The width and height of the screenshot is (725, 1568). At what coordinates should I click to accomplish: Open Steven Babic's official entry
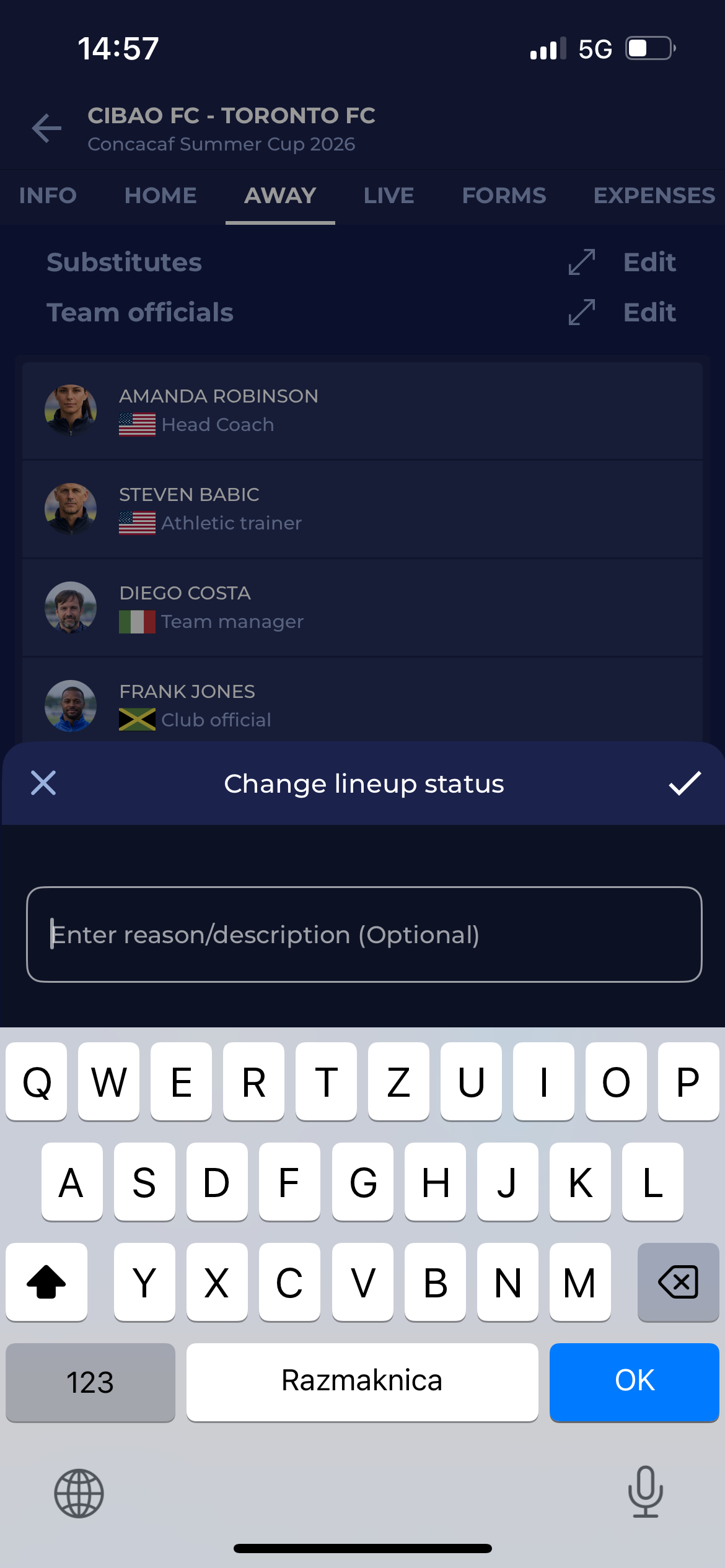(x=362, y=509)
